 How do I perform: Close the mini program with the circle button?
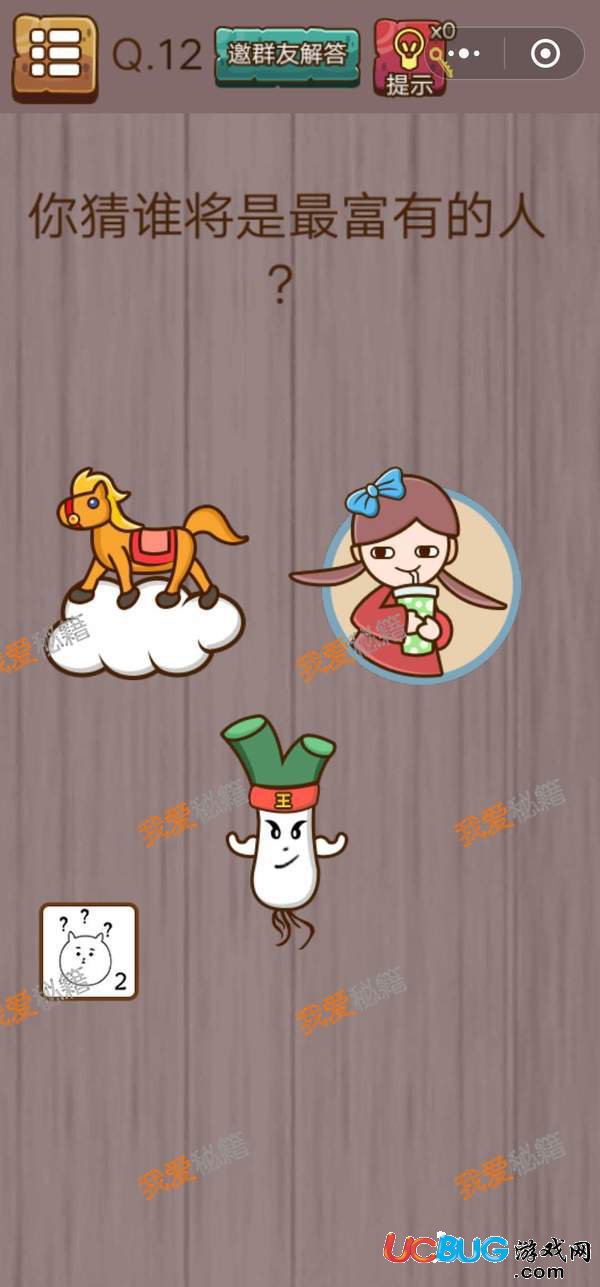pos(545,53)
